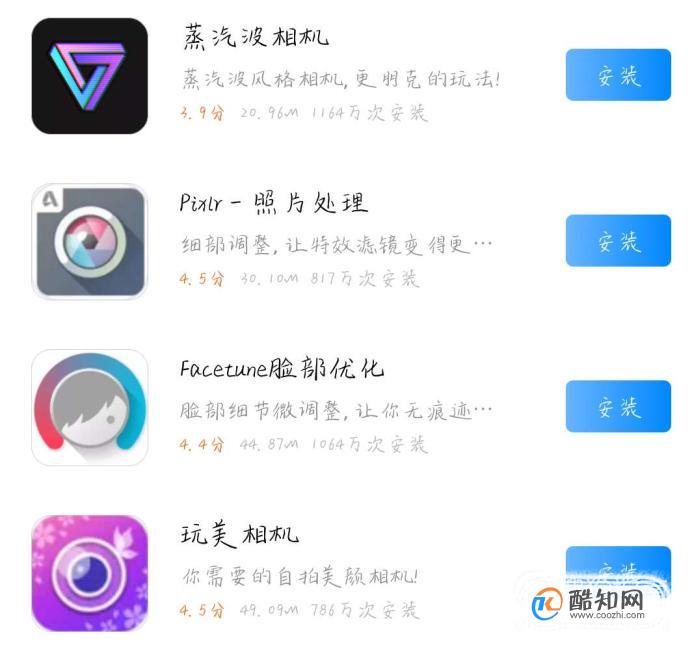Open the 玩美相机 app page
692x658 pixels.
[240, 535]
